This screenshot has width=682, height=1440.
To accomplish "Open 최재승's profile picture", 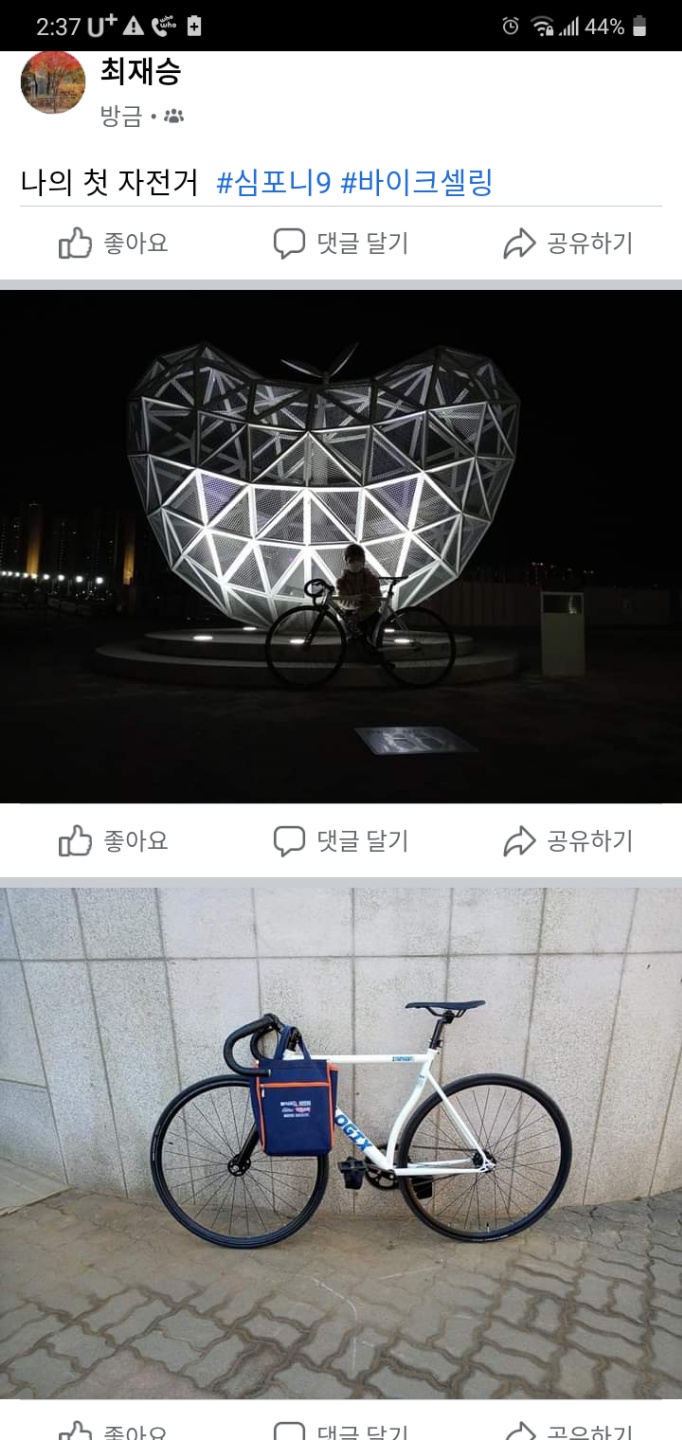I will (x=53, y=83).
